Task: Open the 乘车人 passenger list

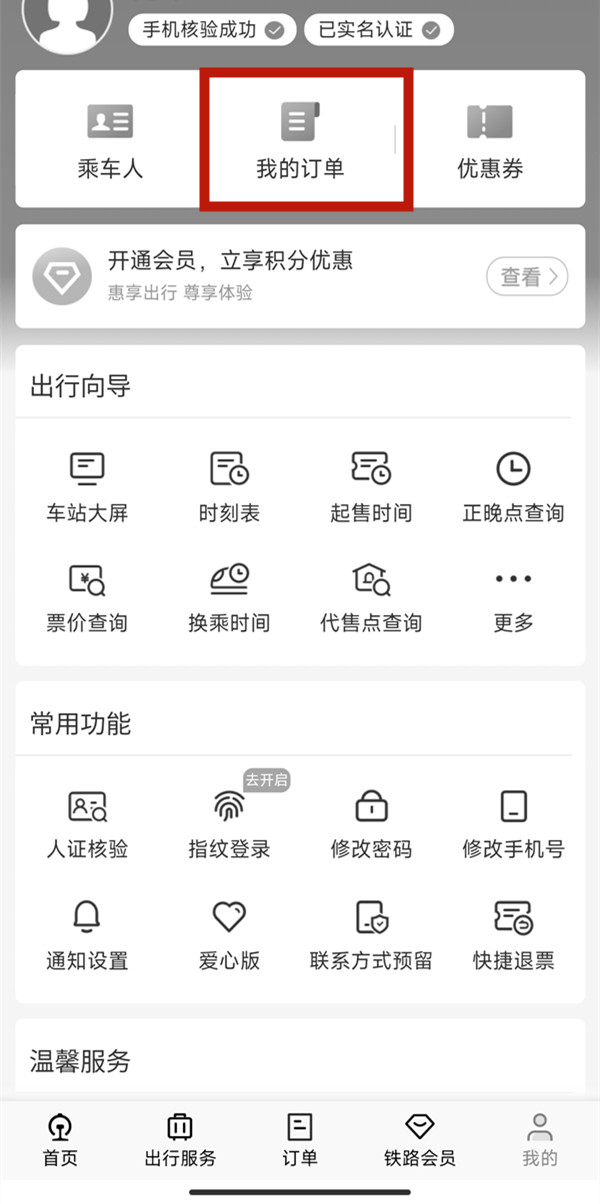Action: 110,140
